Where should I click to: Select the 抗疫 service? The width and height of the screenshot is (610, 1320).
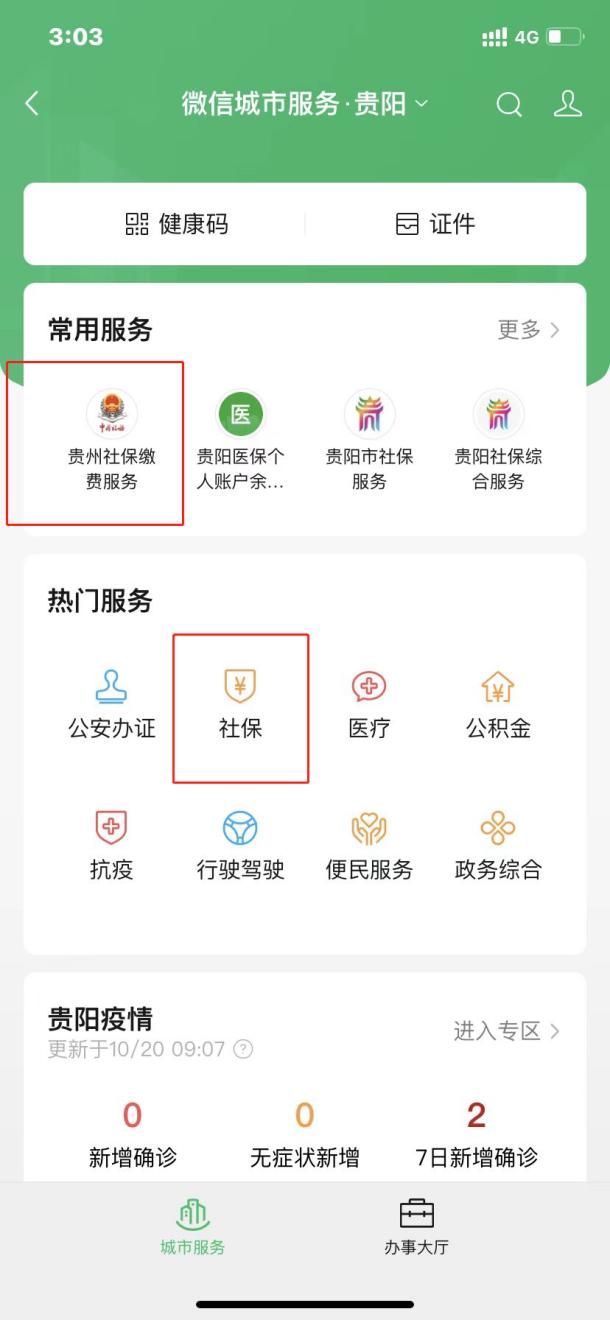[111, 846]
